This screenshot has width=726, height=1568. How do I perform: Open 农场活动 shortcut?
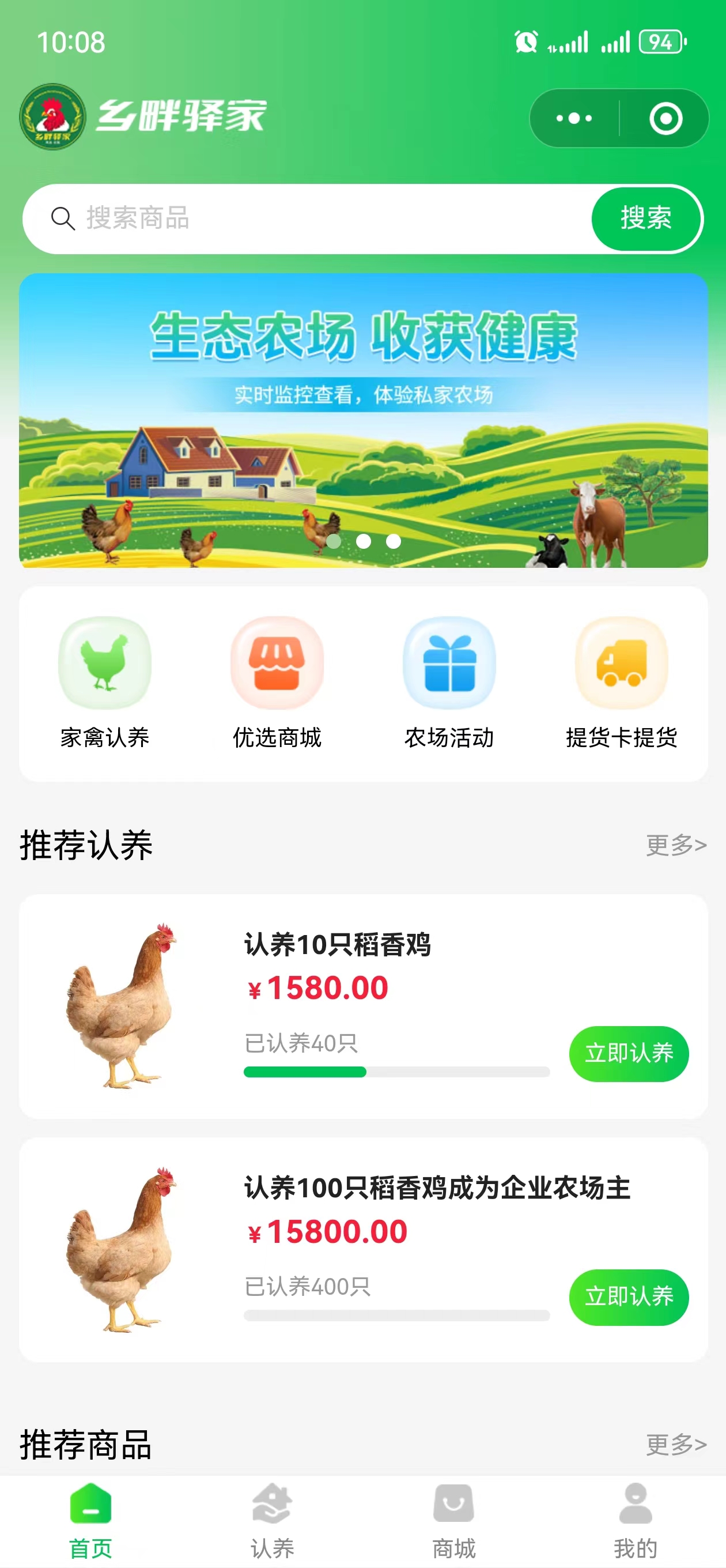coord(449,683)
